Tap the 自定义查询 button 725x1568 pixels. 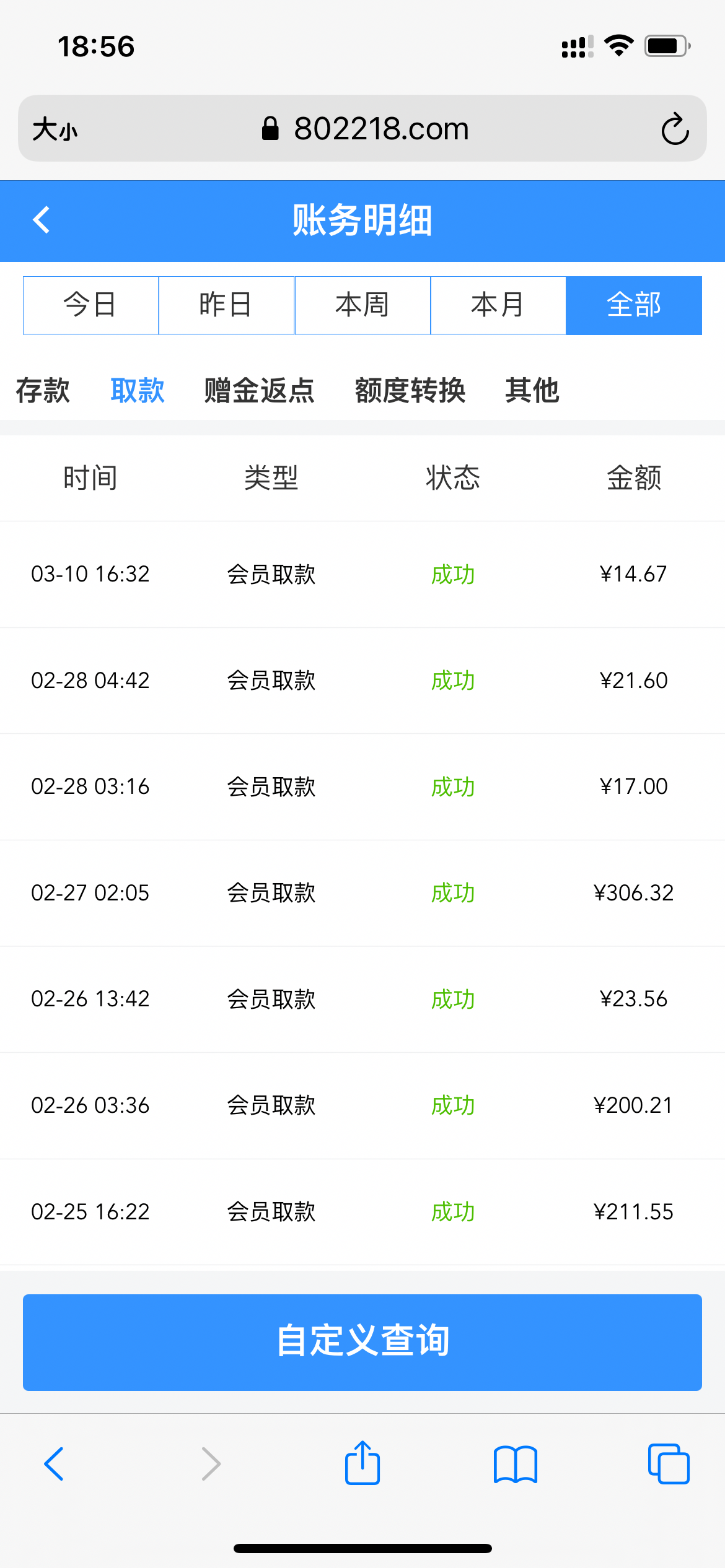[x=362, y=1342]
